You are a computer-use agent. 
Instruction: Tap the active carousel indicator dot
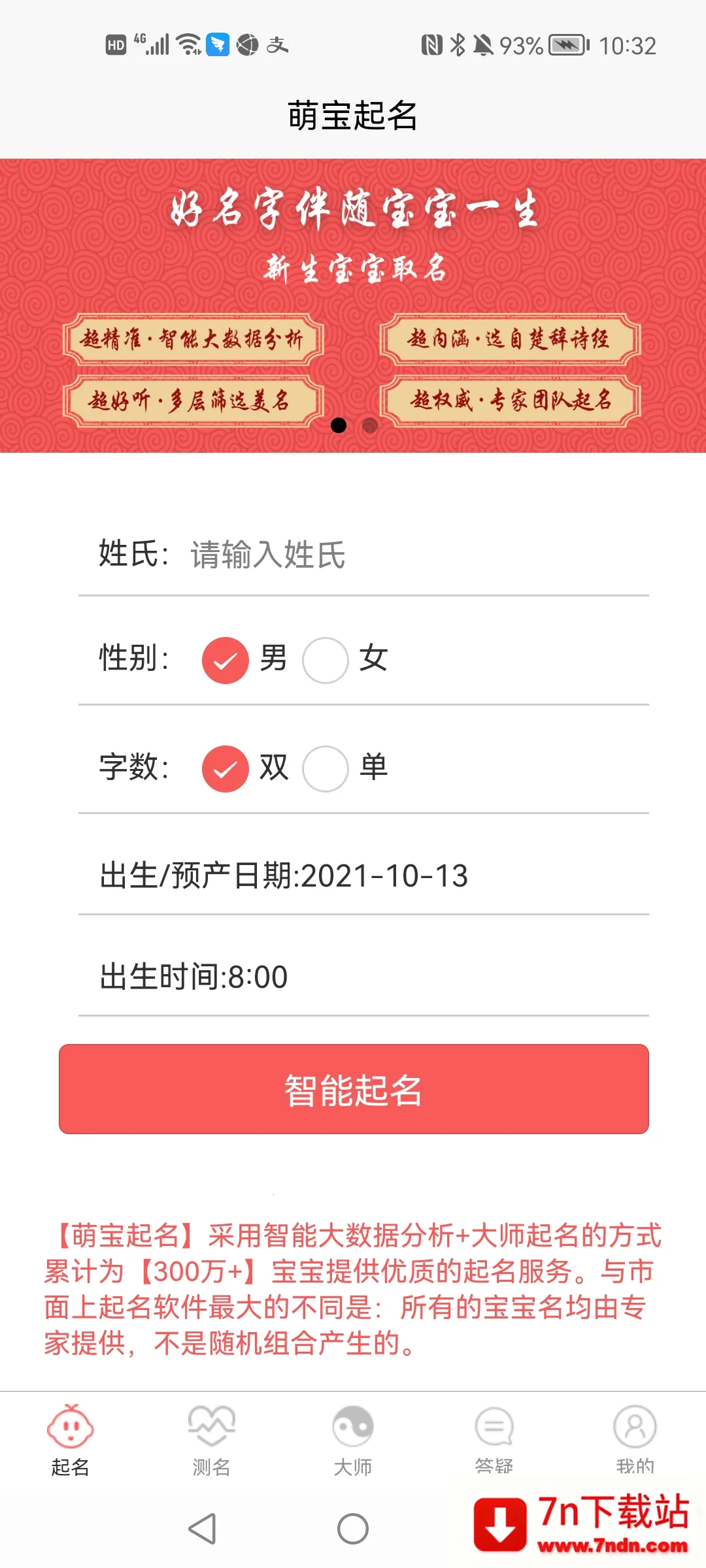[339, 426]
